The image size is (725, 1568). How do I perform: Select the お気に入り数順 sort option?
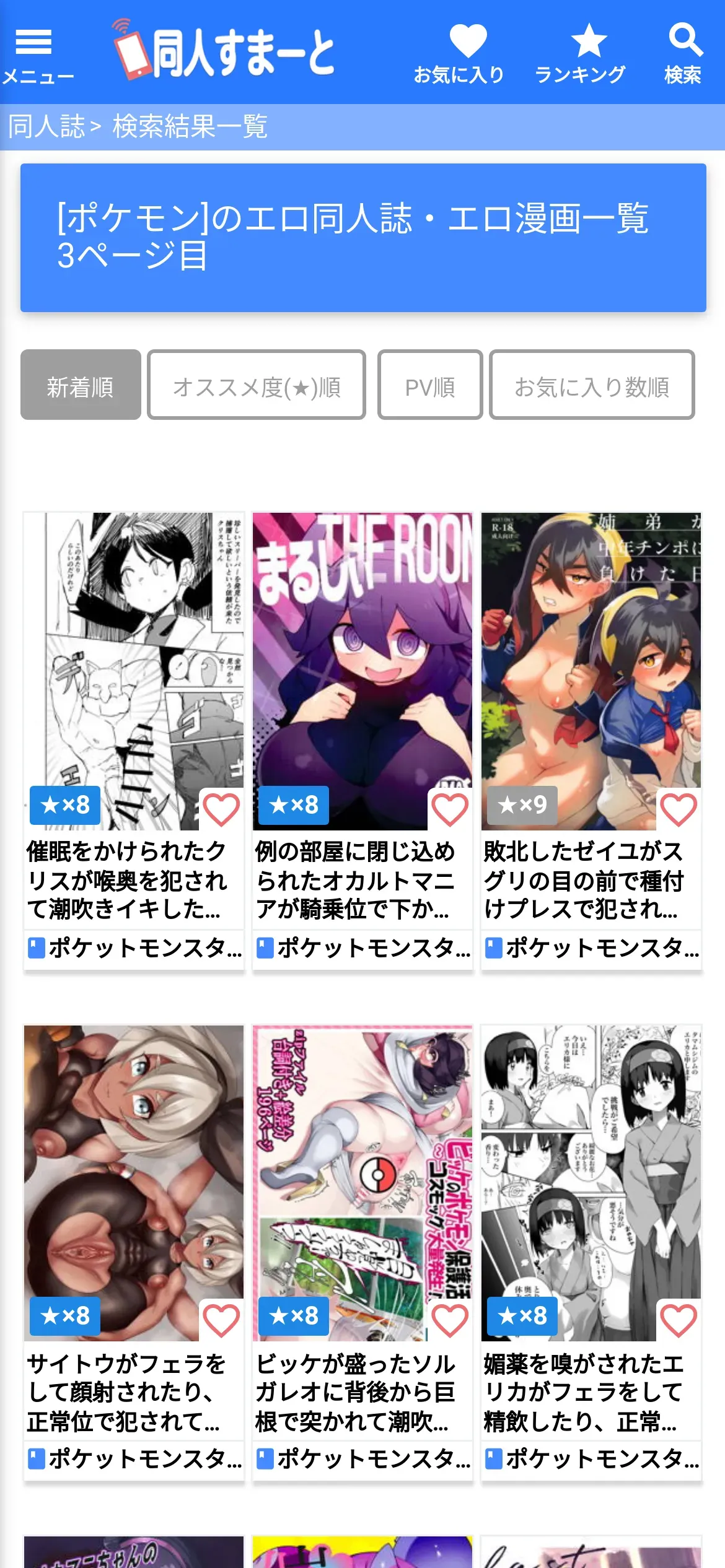592,385
